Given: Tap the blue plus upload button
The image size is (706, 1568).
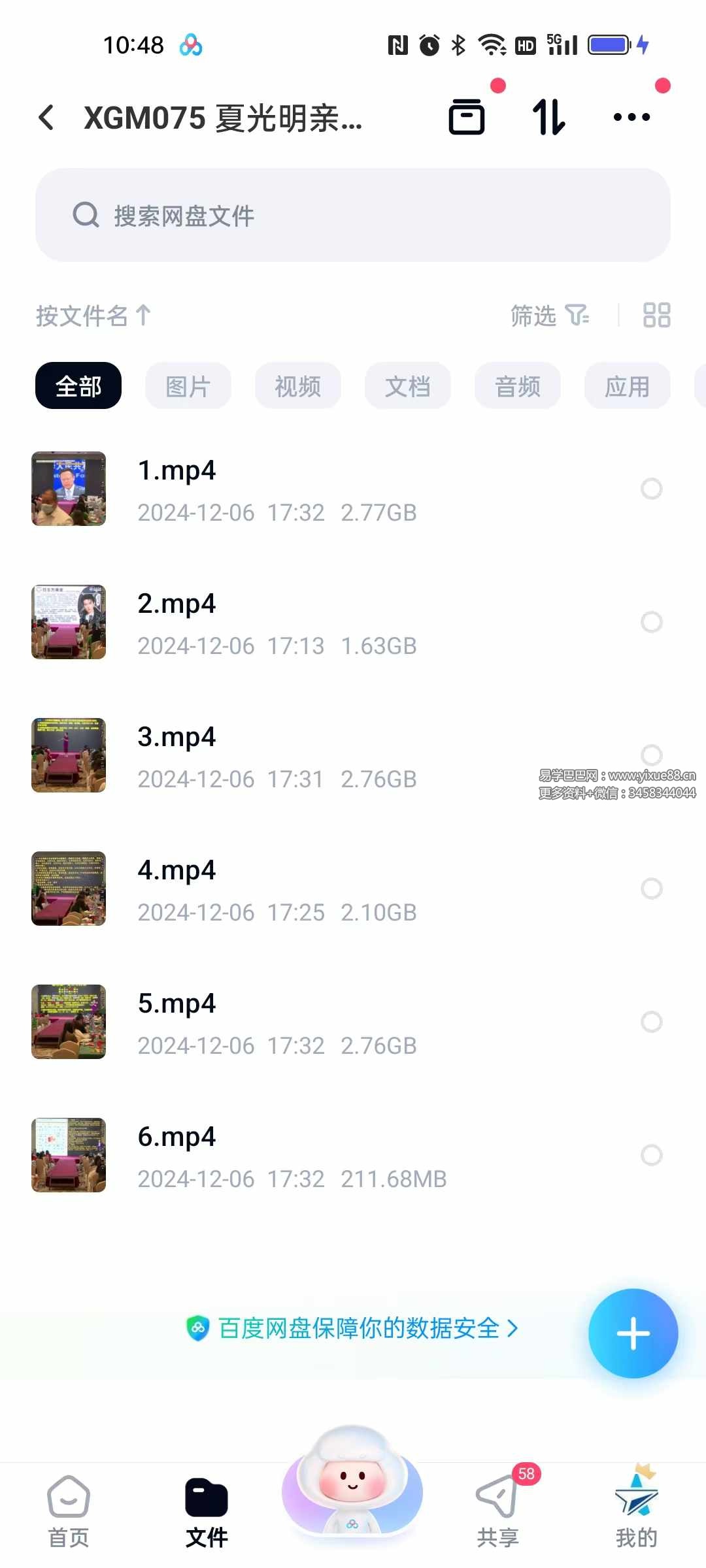Looking at the screenshot, I should (633, 1333).
